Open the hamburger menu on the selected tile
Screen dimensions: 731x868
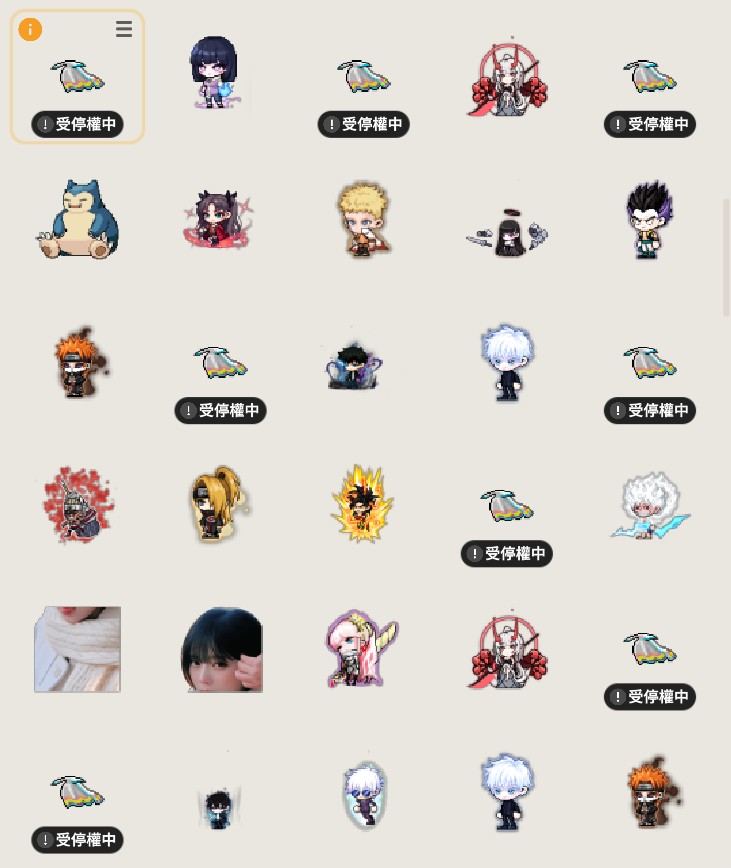coord(124,30)
